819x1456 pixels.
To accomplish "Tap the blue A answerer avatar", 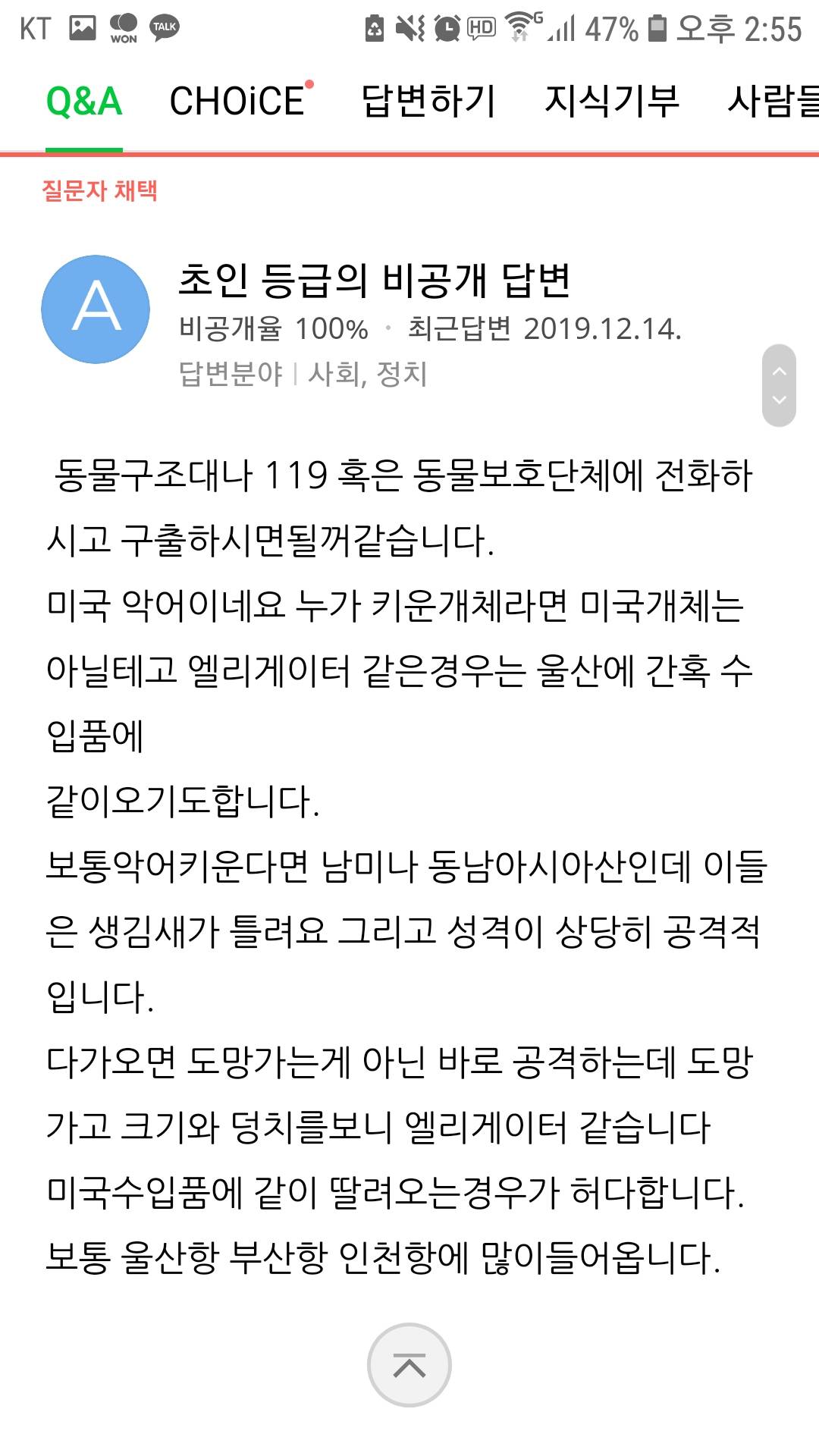I will pos(96,309).
